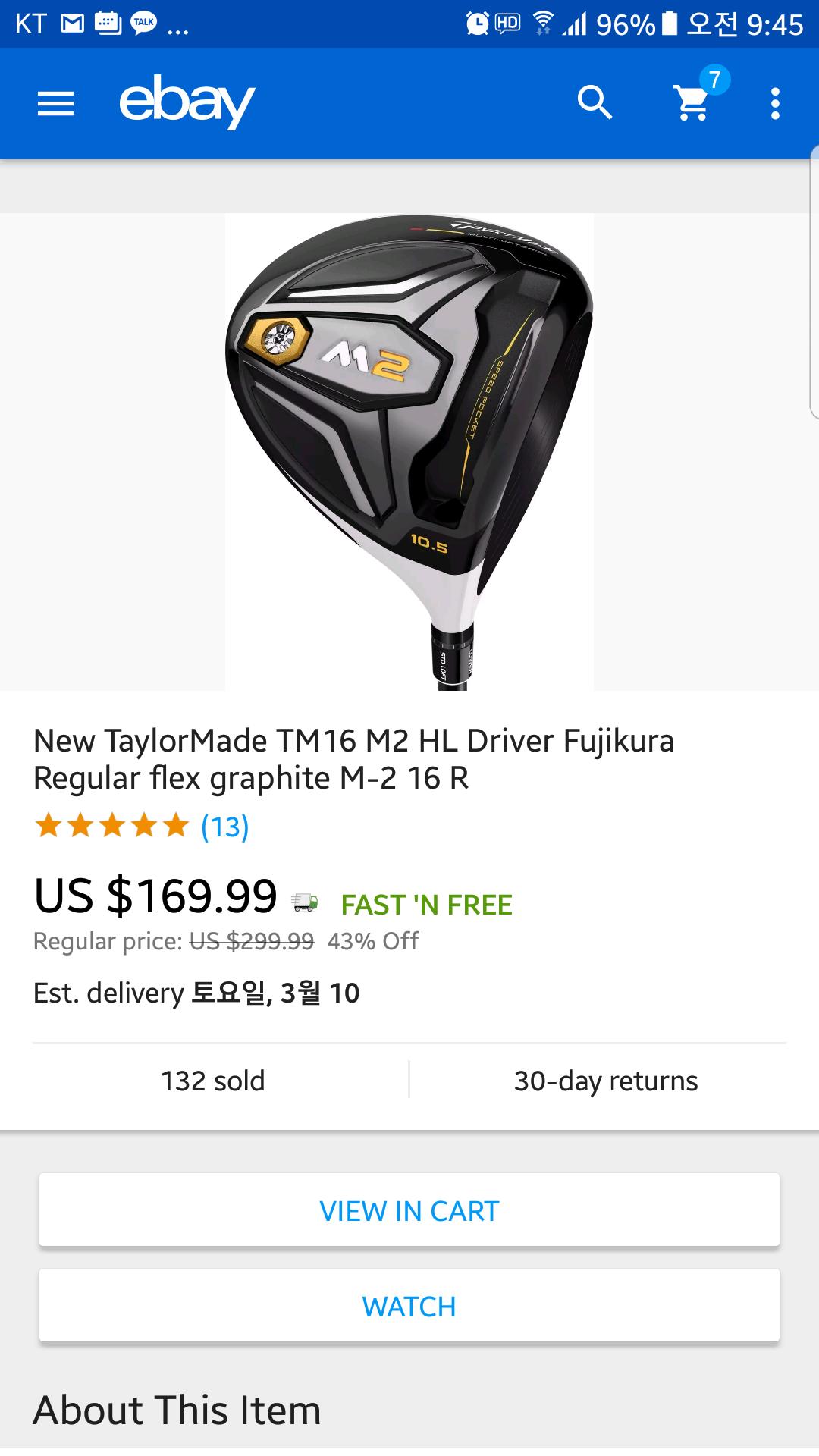Open the hamburger navigation menu
Viewport: 819px width, 1456px height.
click(x=56, y=103)
